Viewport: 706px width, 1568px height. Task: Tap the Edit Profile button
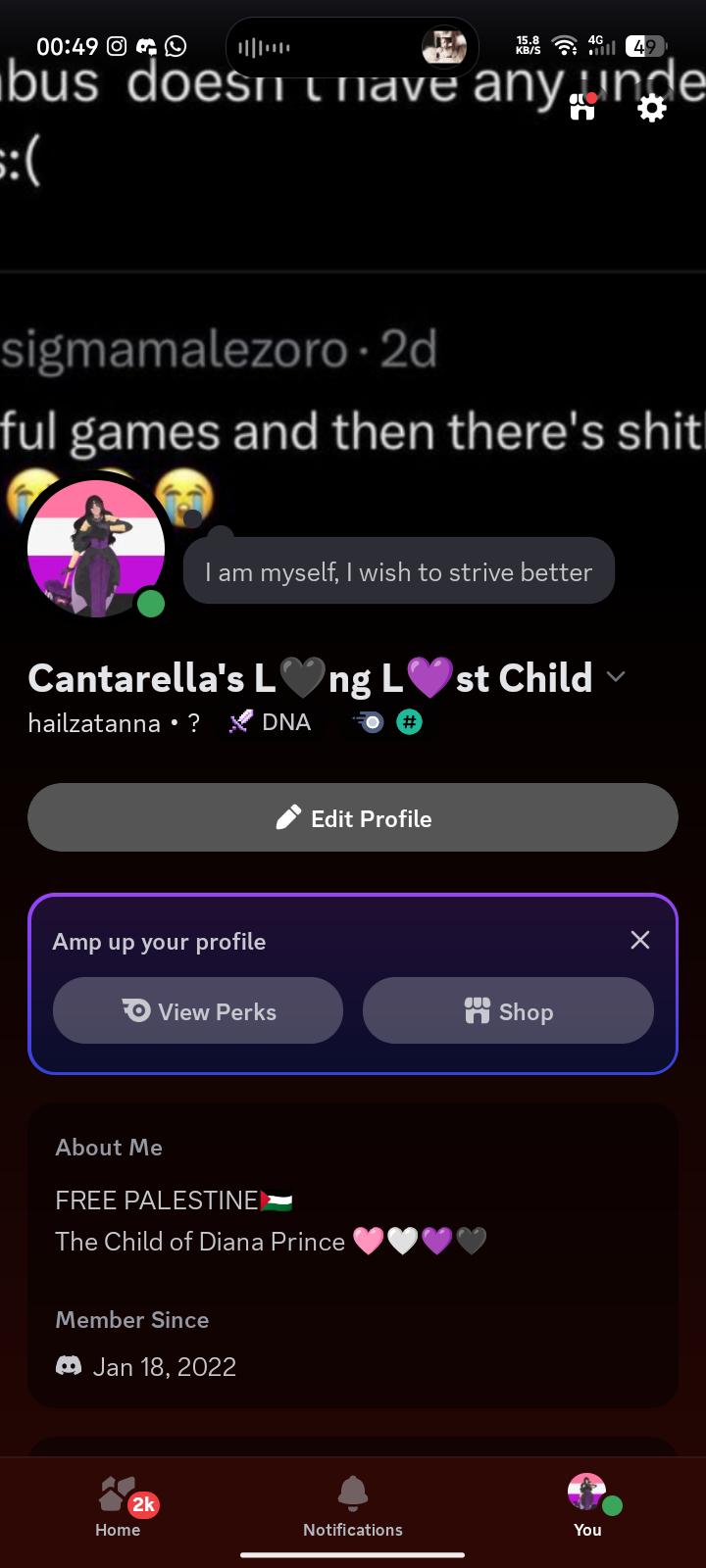pos(353,817)
